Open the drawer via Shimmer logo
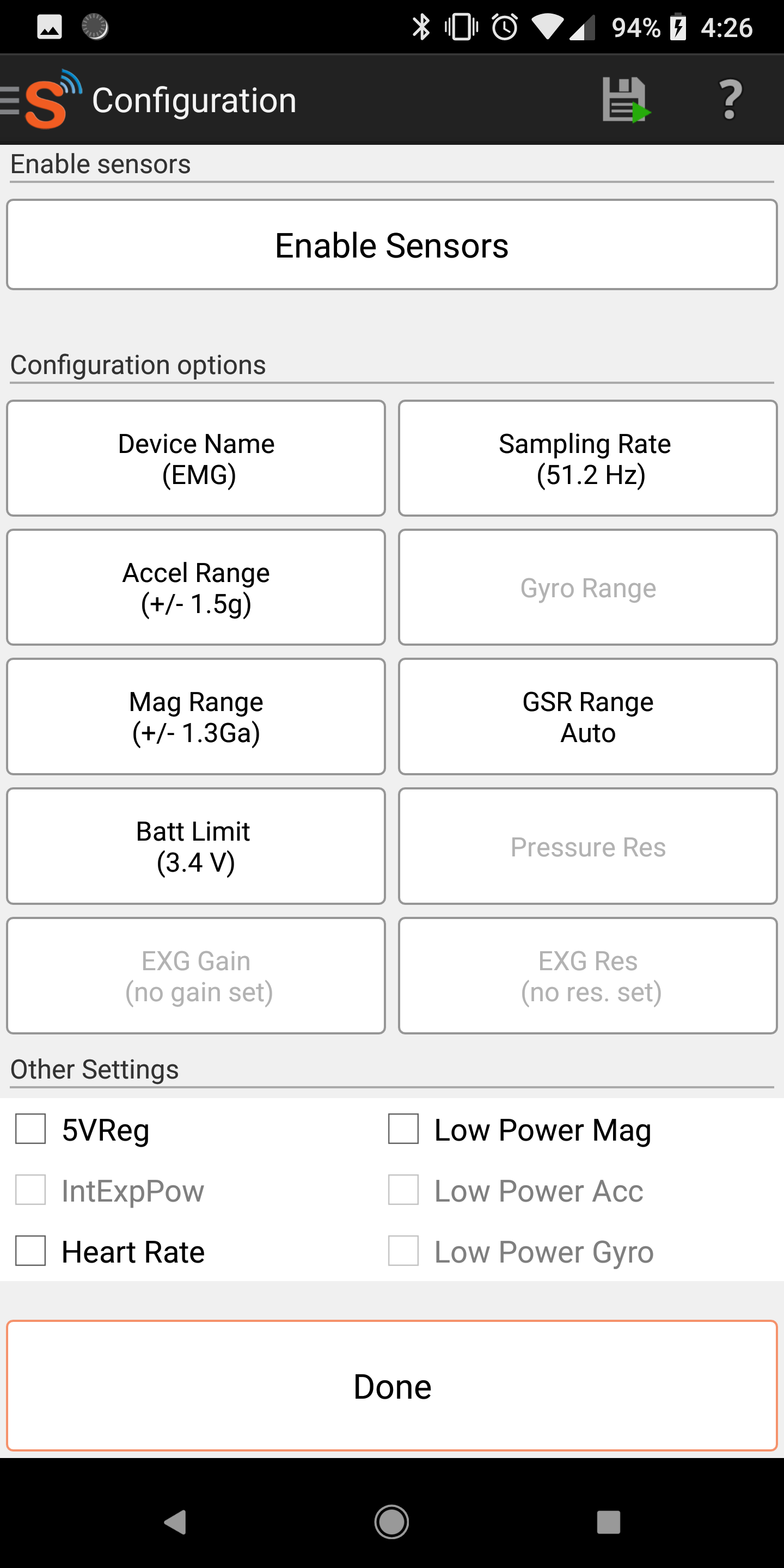Viewport: 784px width, 1568px height. [x=42, y=100]
